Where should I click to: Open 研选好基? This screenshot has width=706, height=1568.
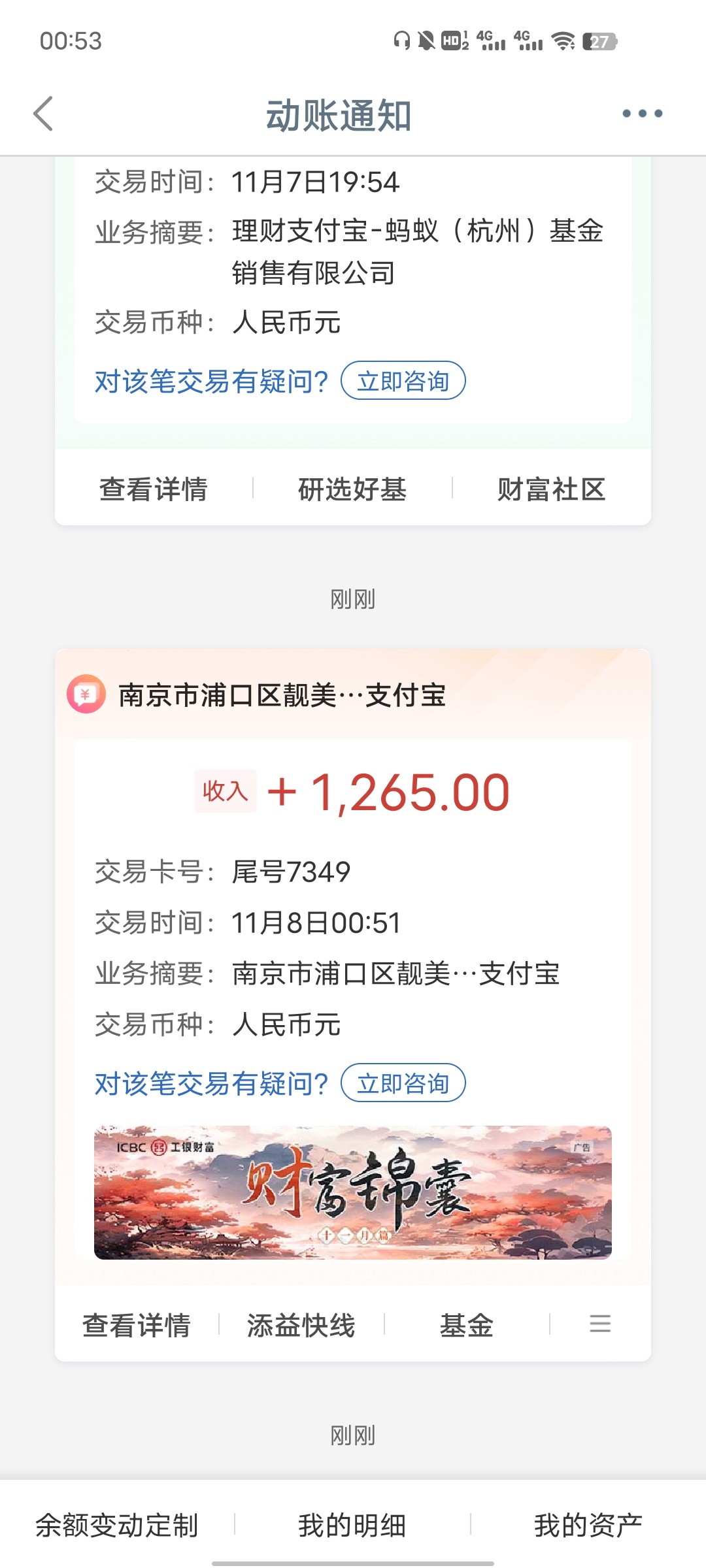point(352,489)
